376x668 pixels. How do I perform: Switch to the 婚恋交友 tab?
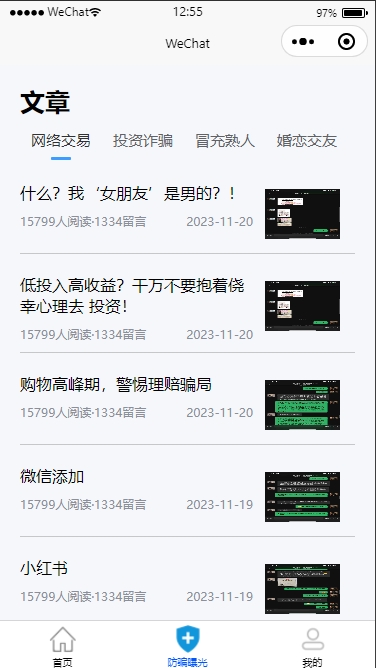[x=307, y=141]
